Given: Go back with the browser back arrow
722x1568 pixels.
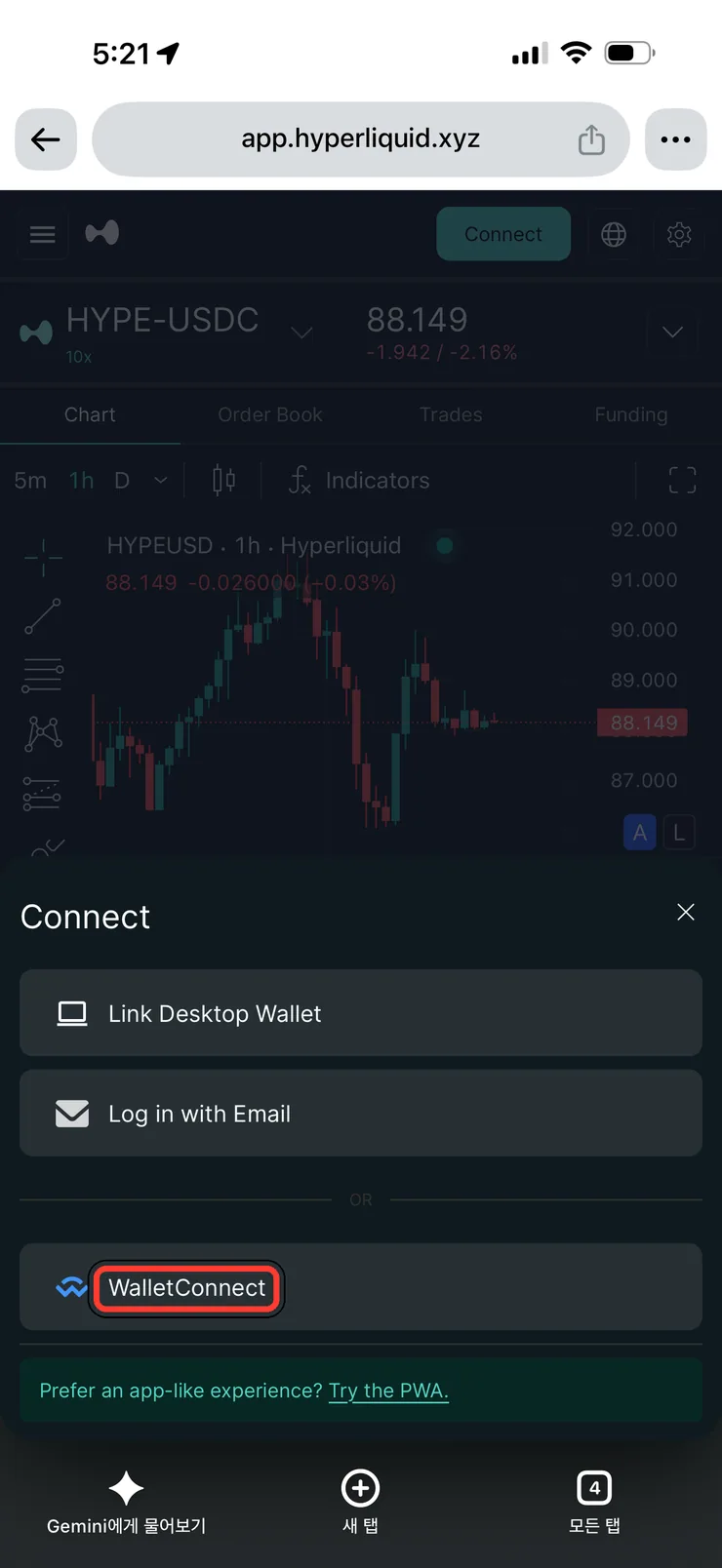Looking at the screenshot, I should pos(46,139).
